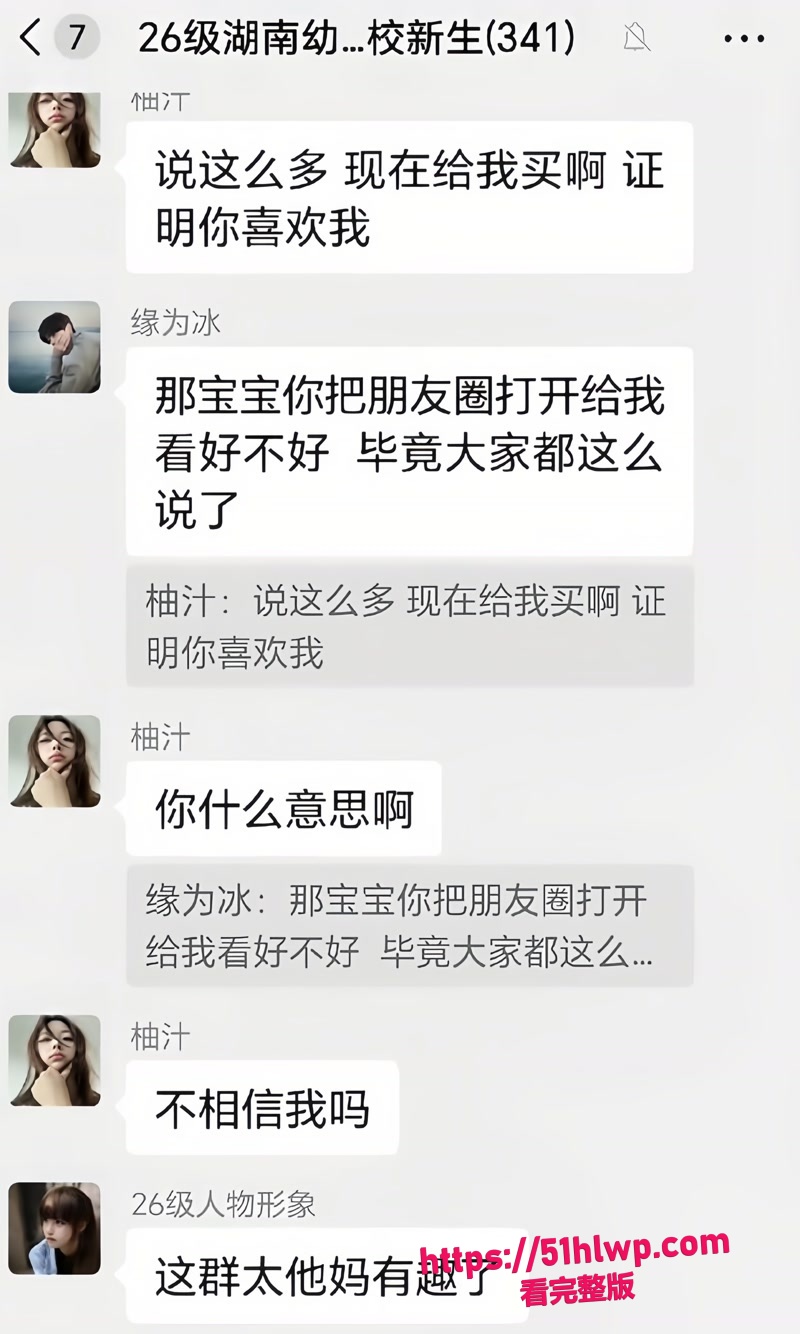Tap 柚汁's avatar beside 你什么意思啊
800x1334 pixels.
[x=55, y=761]
